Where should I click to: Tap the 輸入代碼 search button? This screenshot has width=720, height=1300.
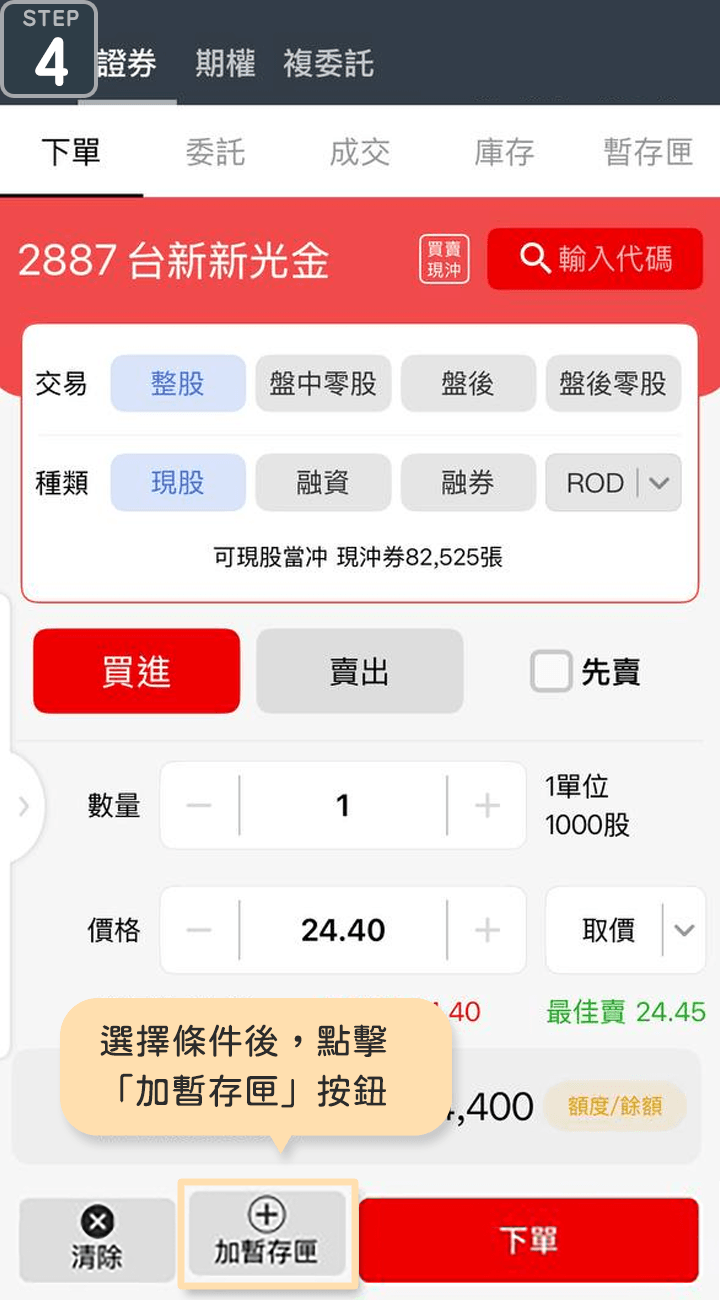click(595, 260)
